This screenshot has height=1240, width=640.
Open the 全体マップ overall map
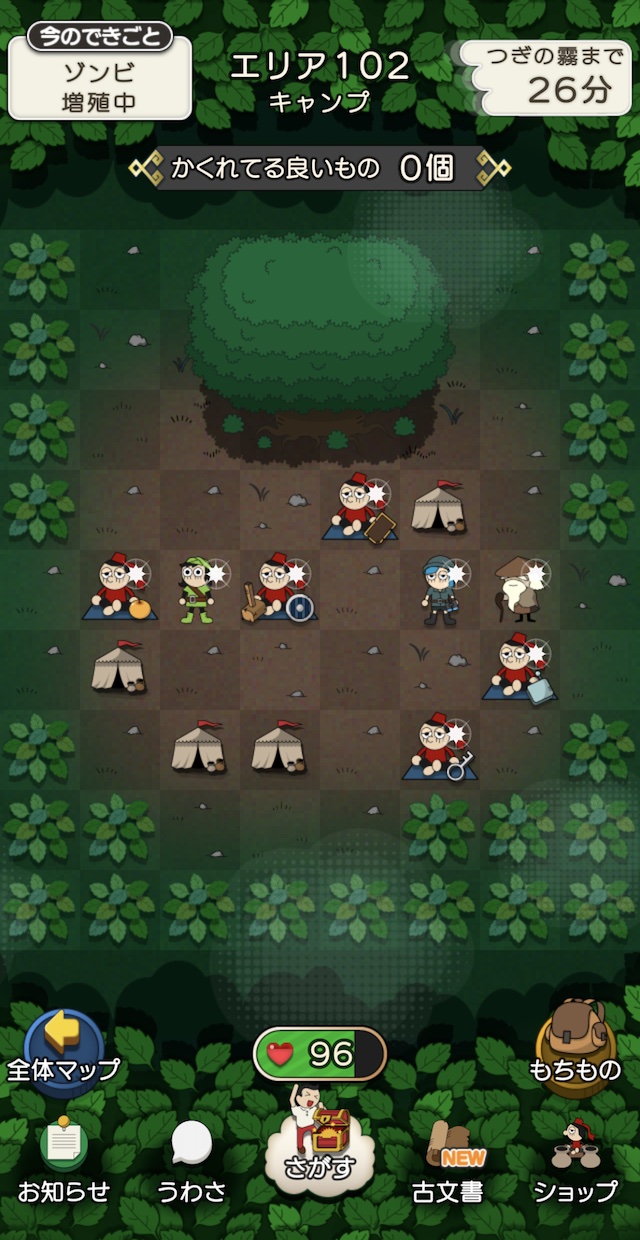pos(64,1047)
